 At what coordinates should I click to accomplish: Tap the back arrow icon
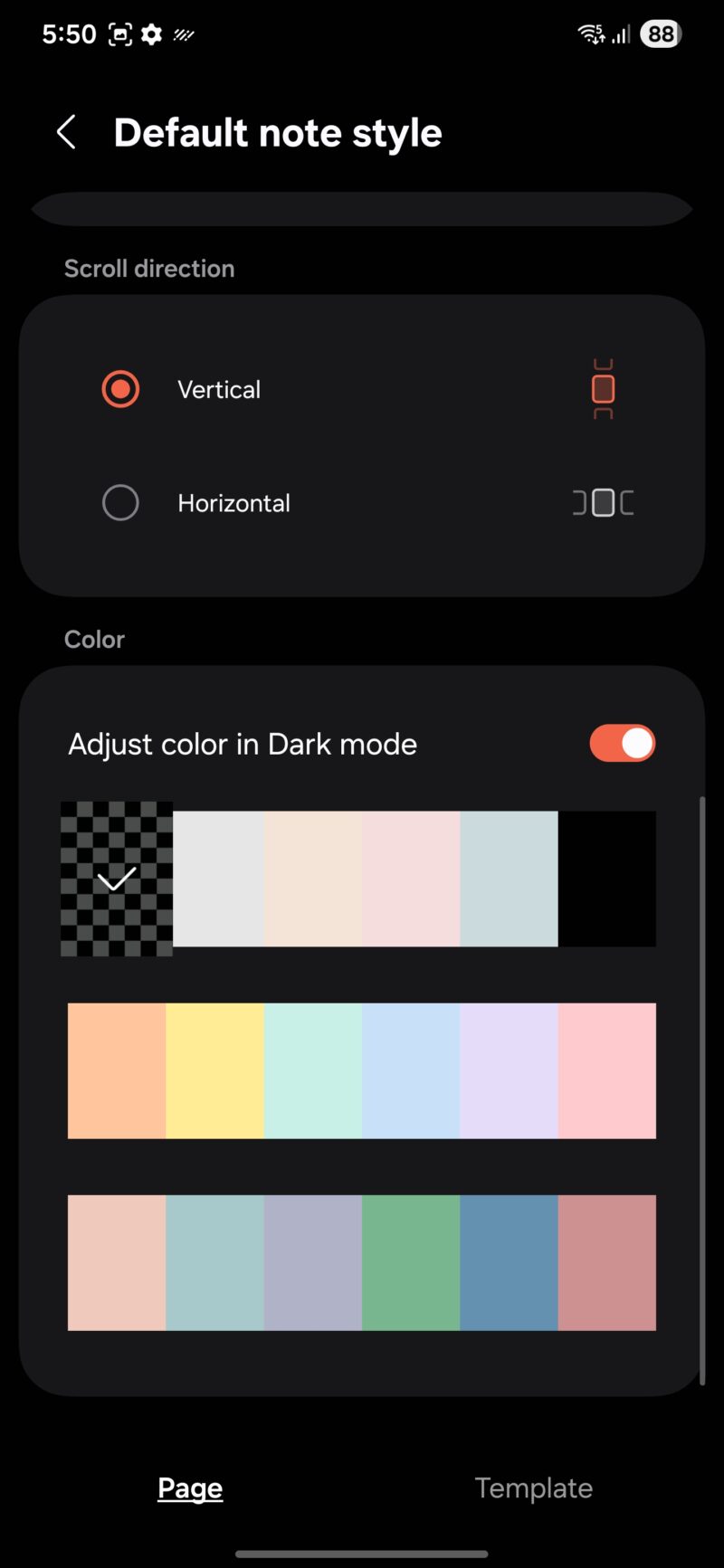tap(66, 132)
